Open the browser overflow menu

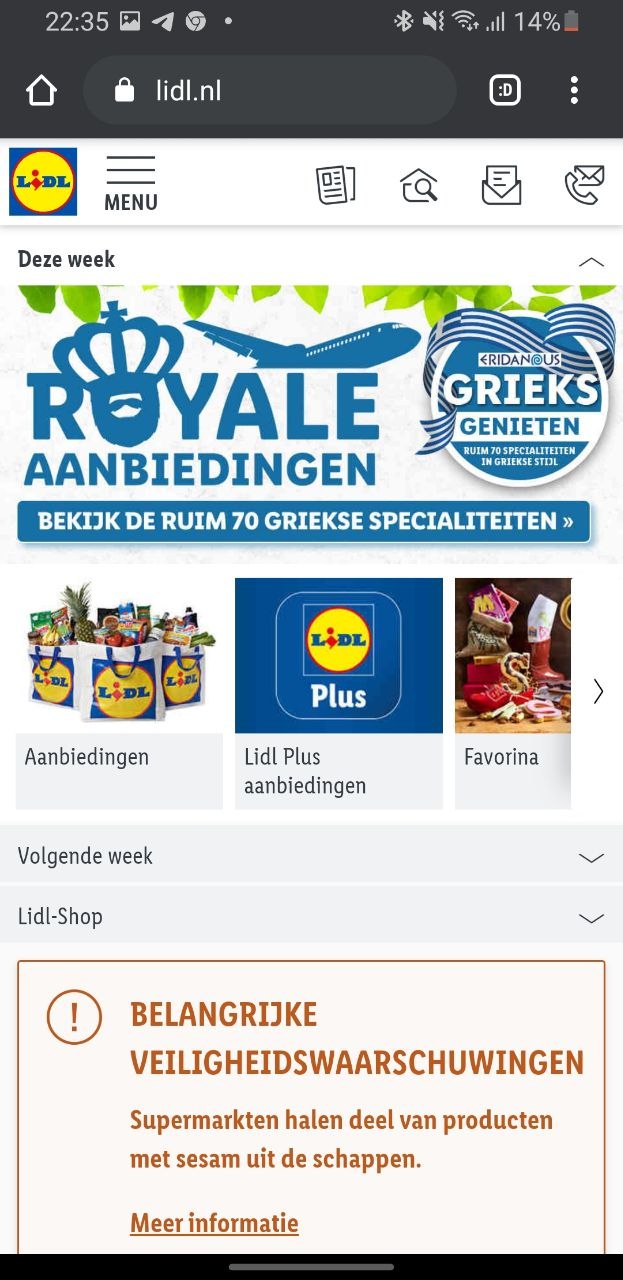coord(574,91)
